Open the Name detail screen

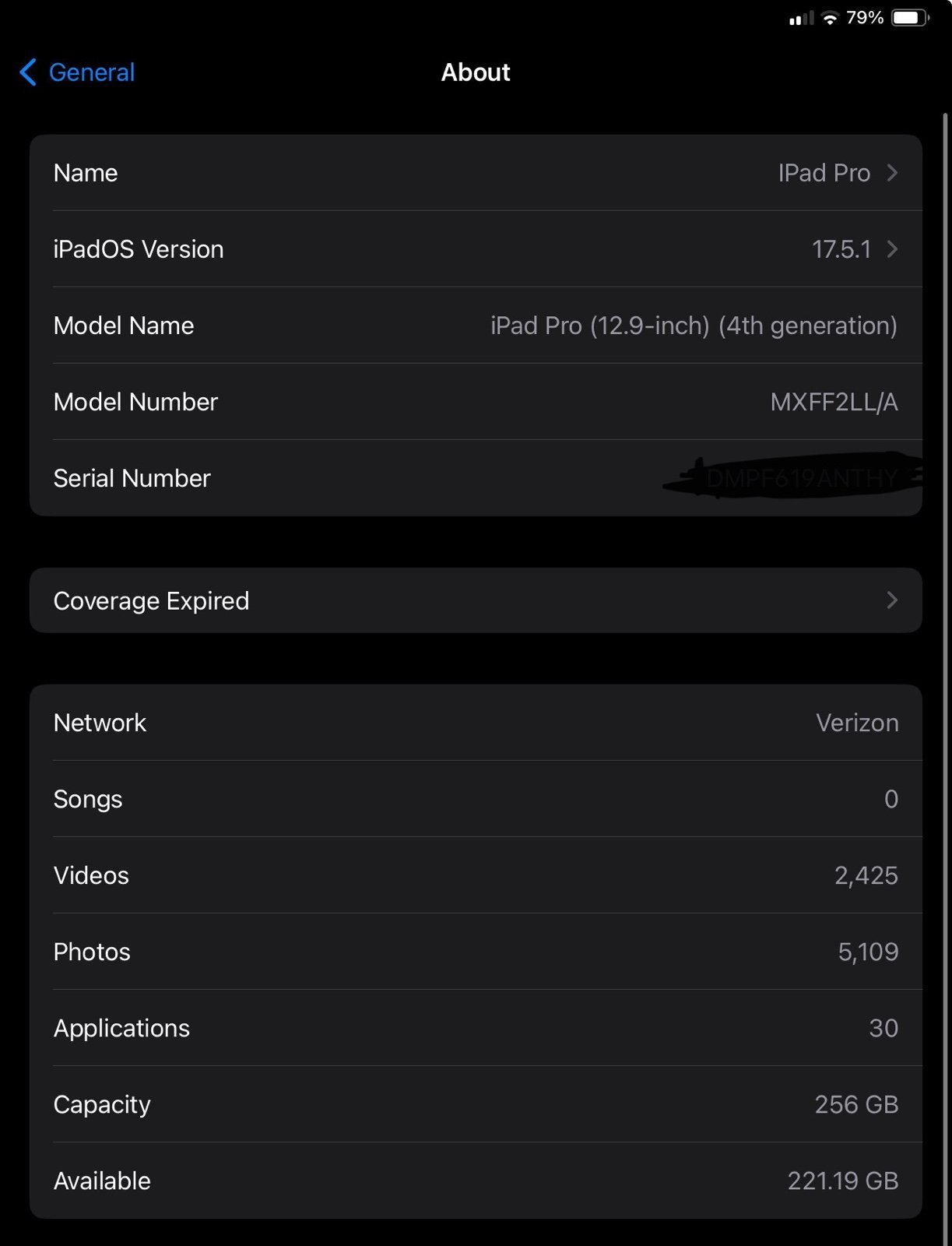(475, 173)
